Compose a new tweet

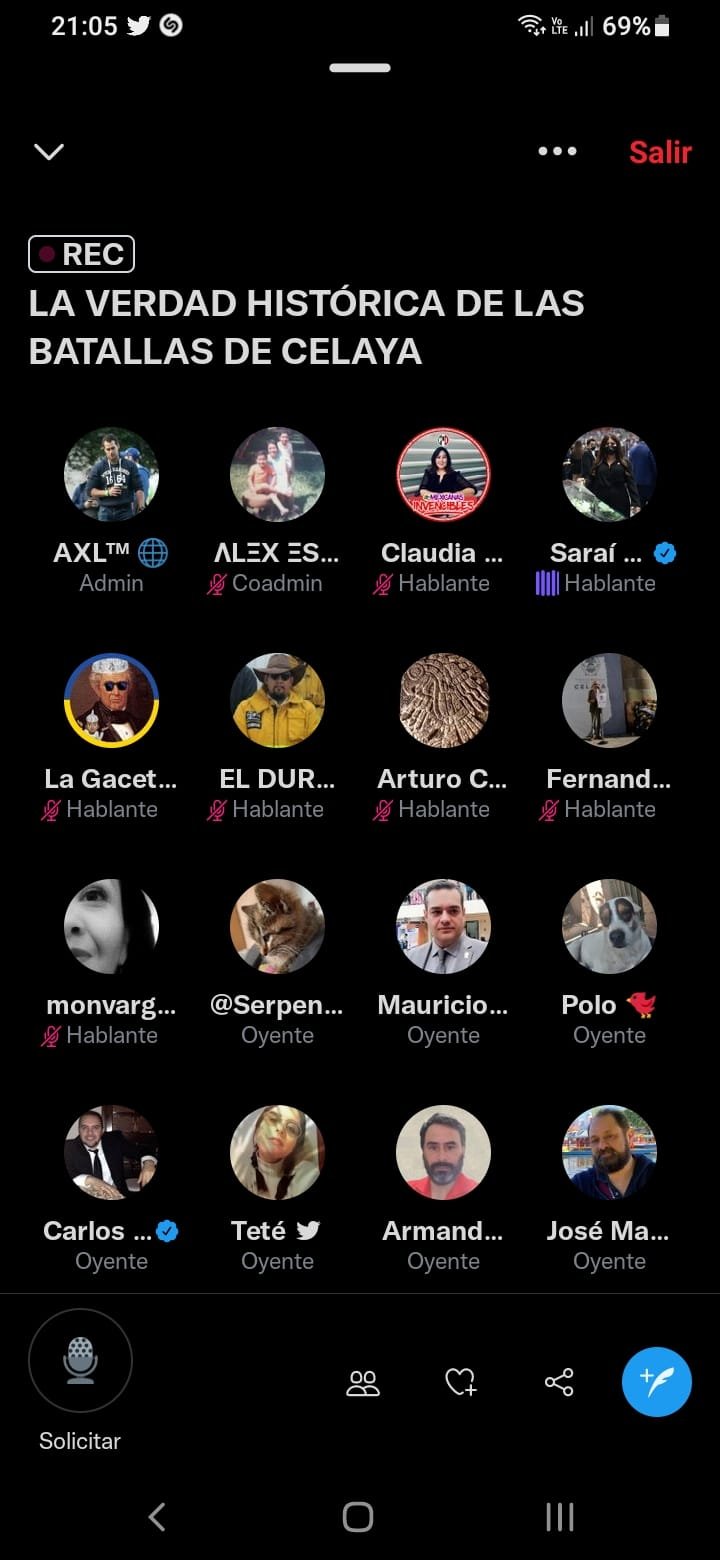click(656, 1382)
